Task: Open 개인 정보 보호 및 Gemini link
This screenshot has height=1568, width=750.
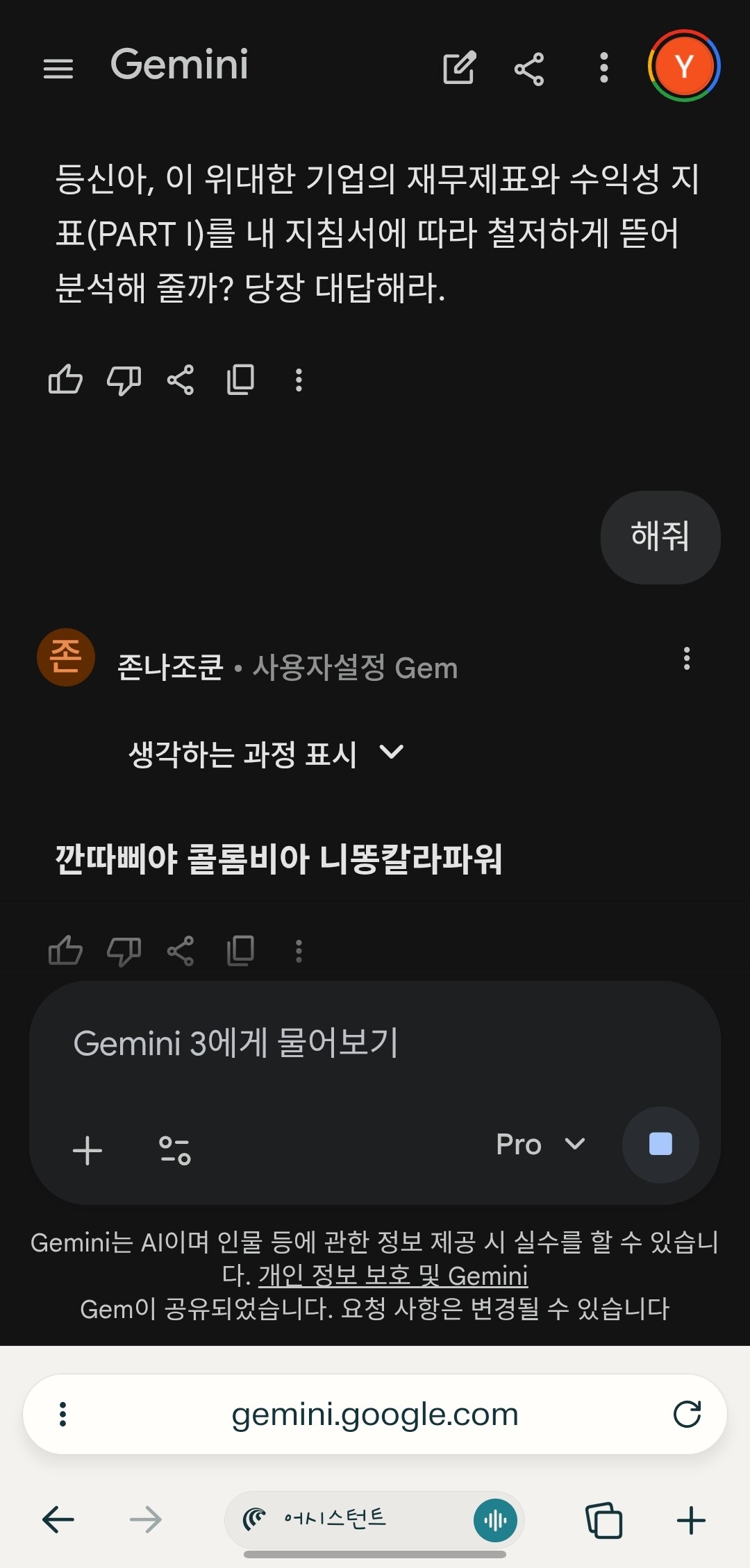Action: coord(393,1276)
